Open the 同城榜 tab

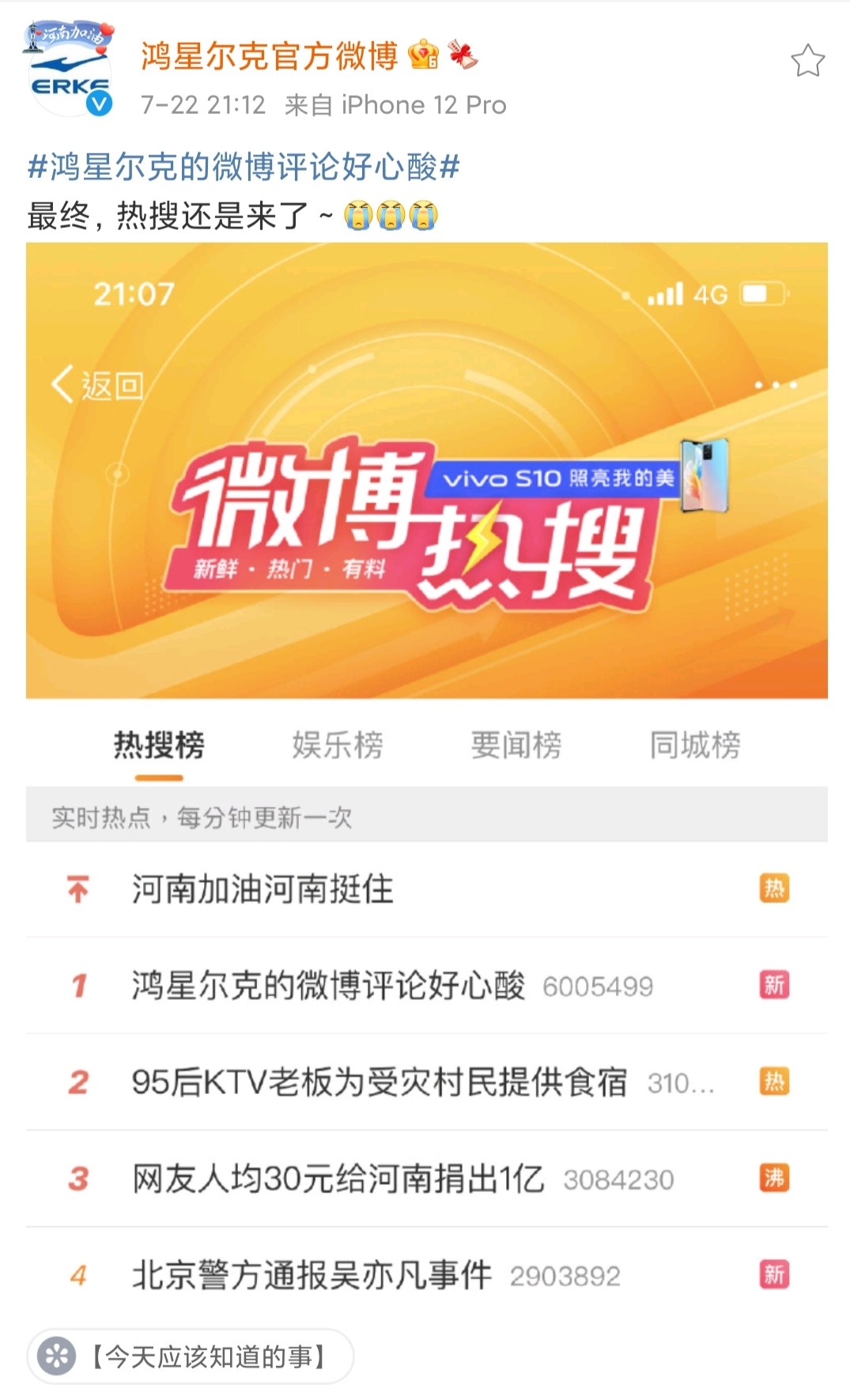coord(694,743)
